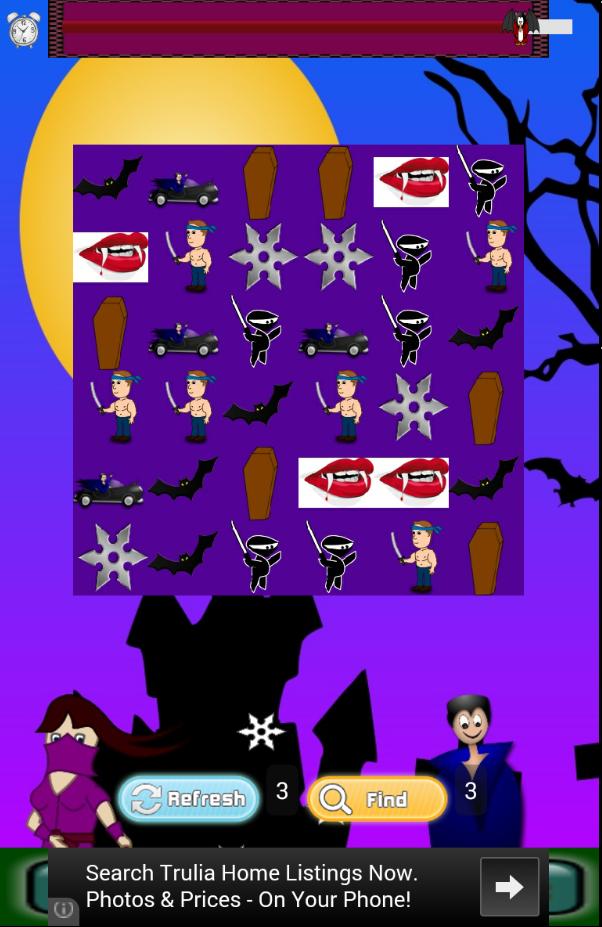
Task: Select the fangs tile beside the top-row coffins
Action: coord(411,182)
